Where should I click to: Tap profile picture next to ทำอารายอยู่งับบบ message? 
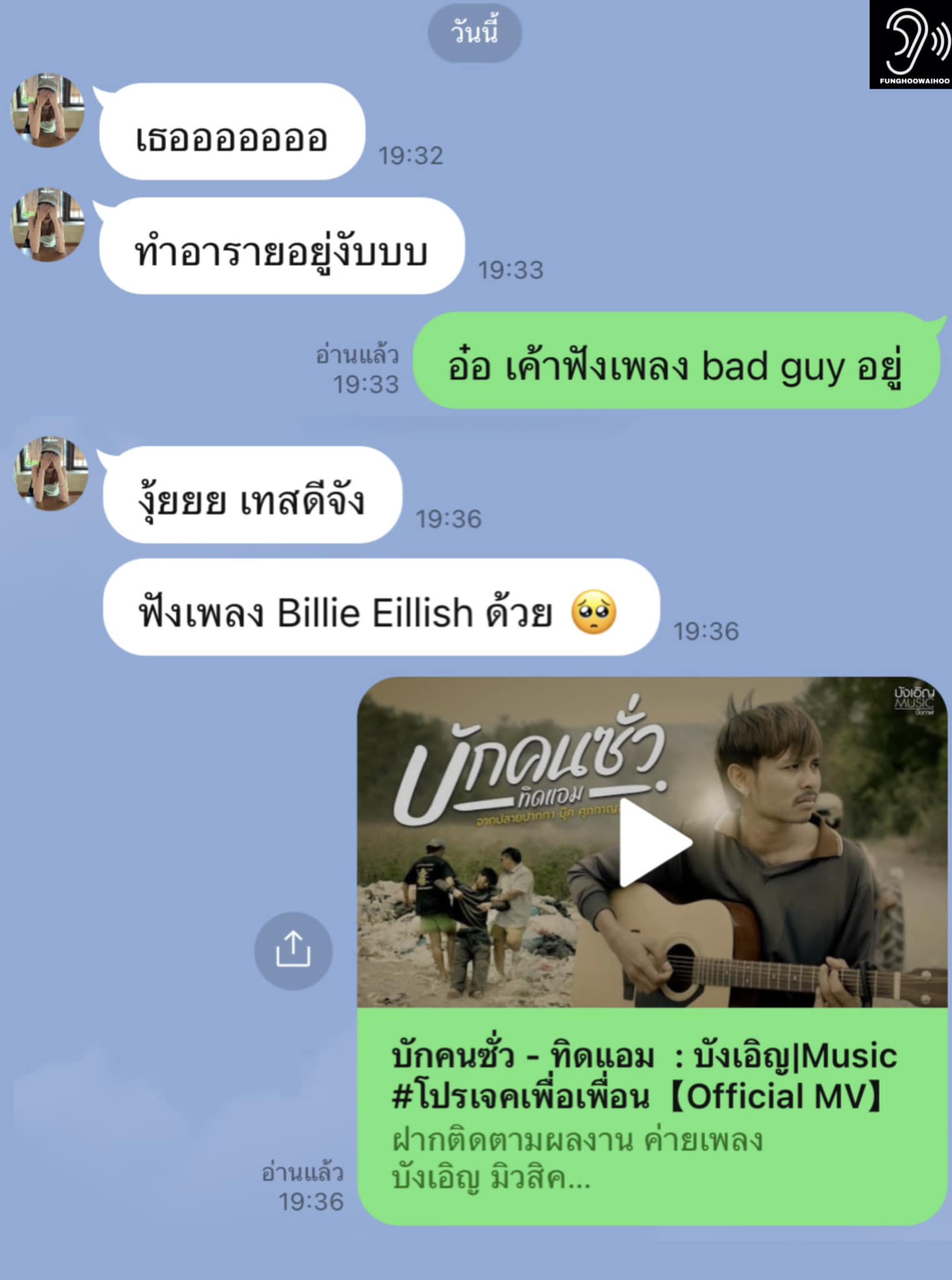tap(48, 224)
